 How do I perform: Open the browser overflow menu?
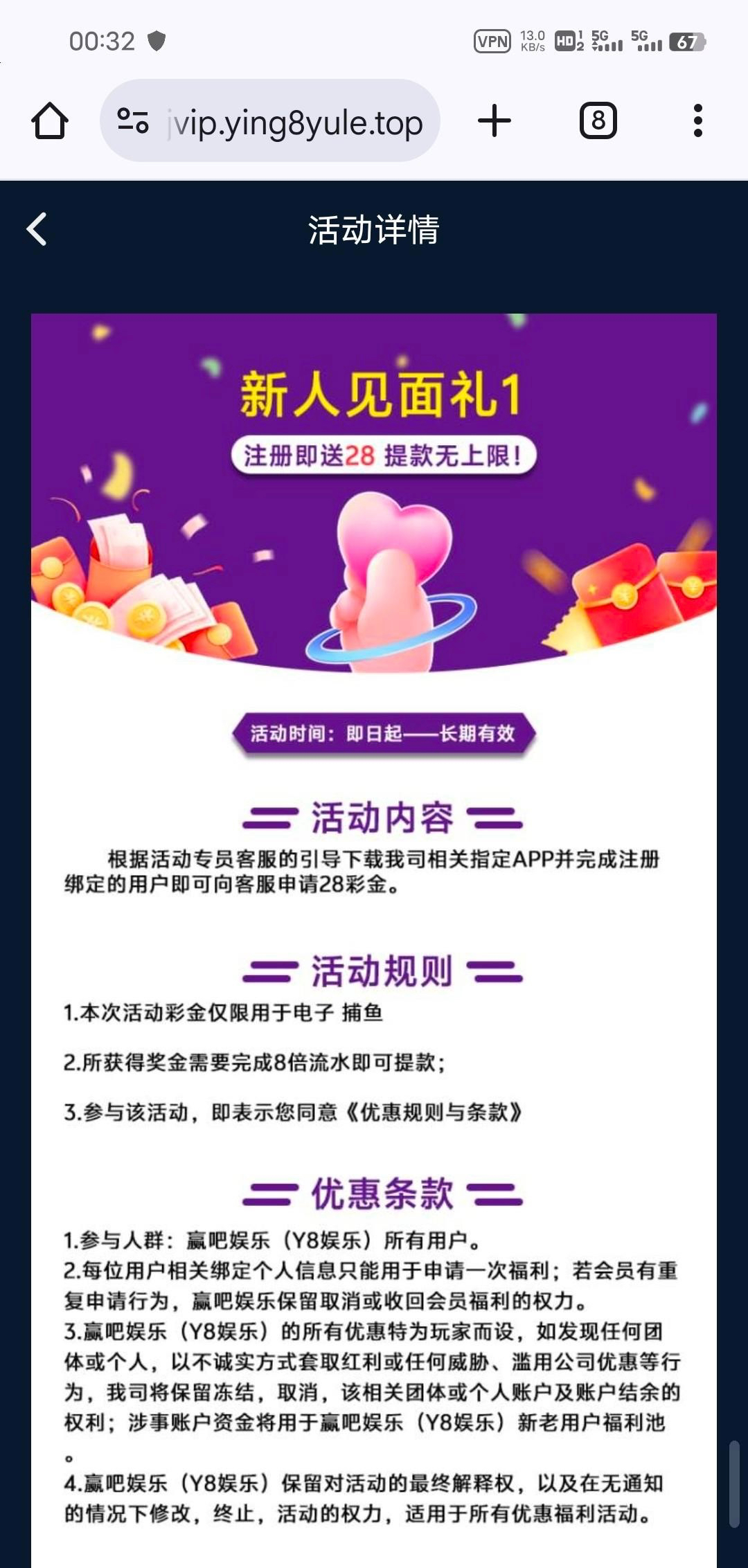coord(697,120)
